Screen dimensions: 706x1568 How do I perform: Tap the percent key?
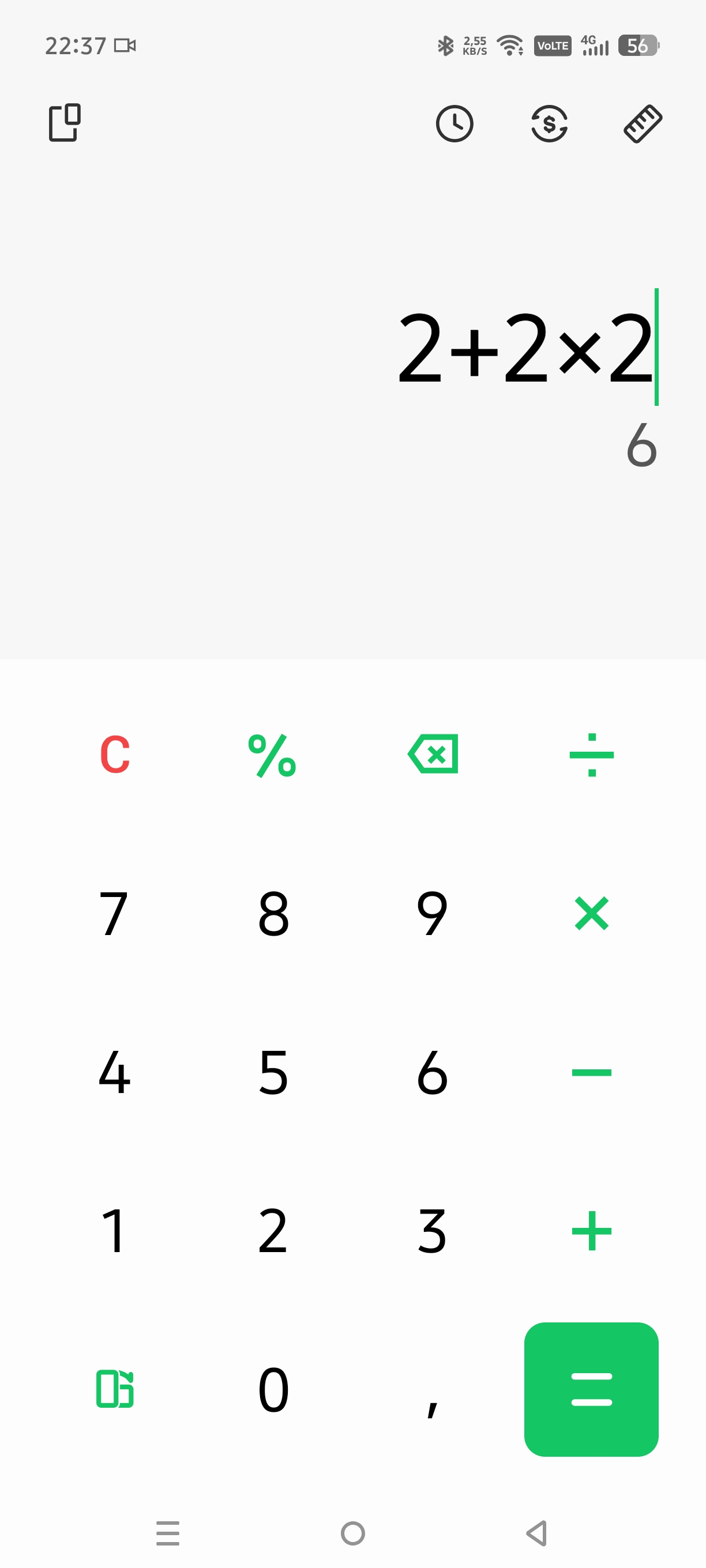(272, 755)
